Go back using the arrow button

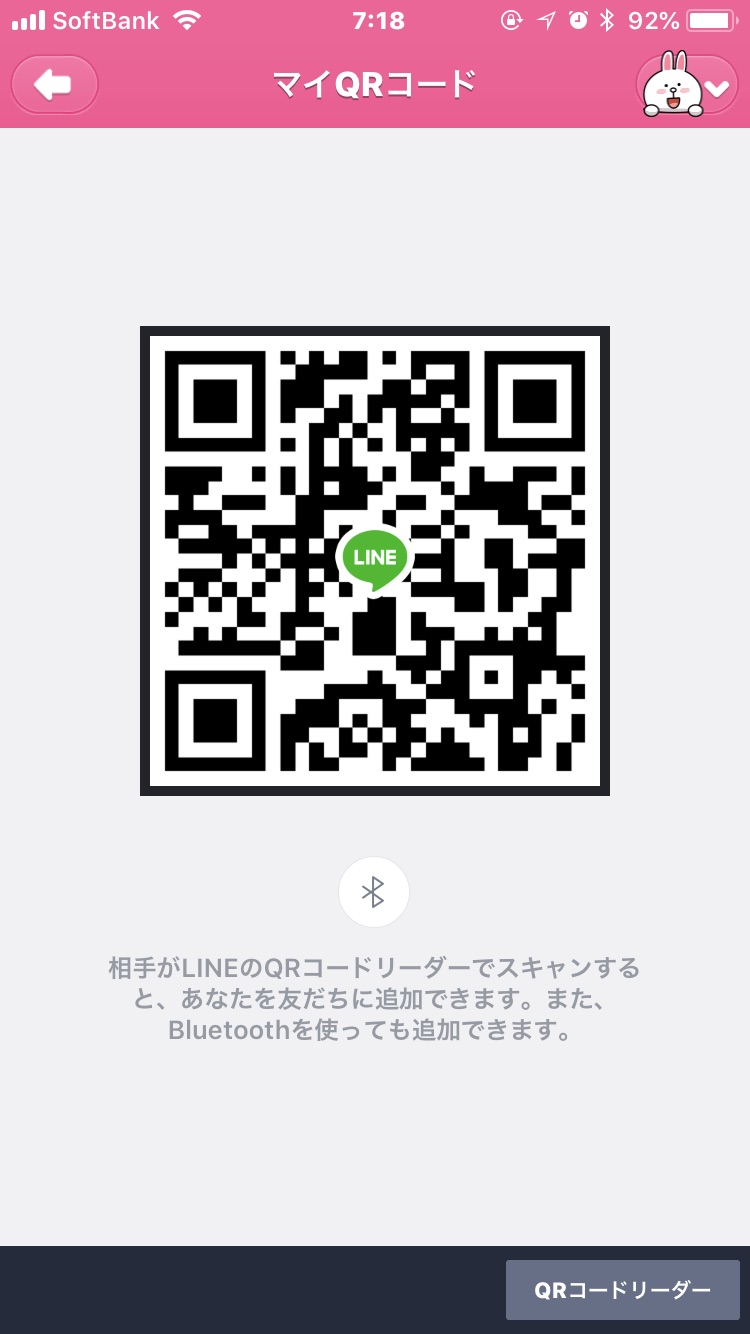[x=54, y=85]
